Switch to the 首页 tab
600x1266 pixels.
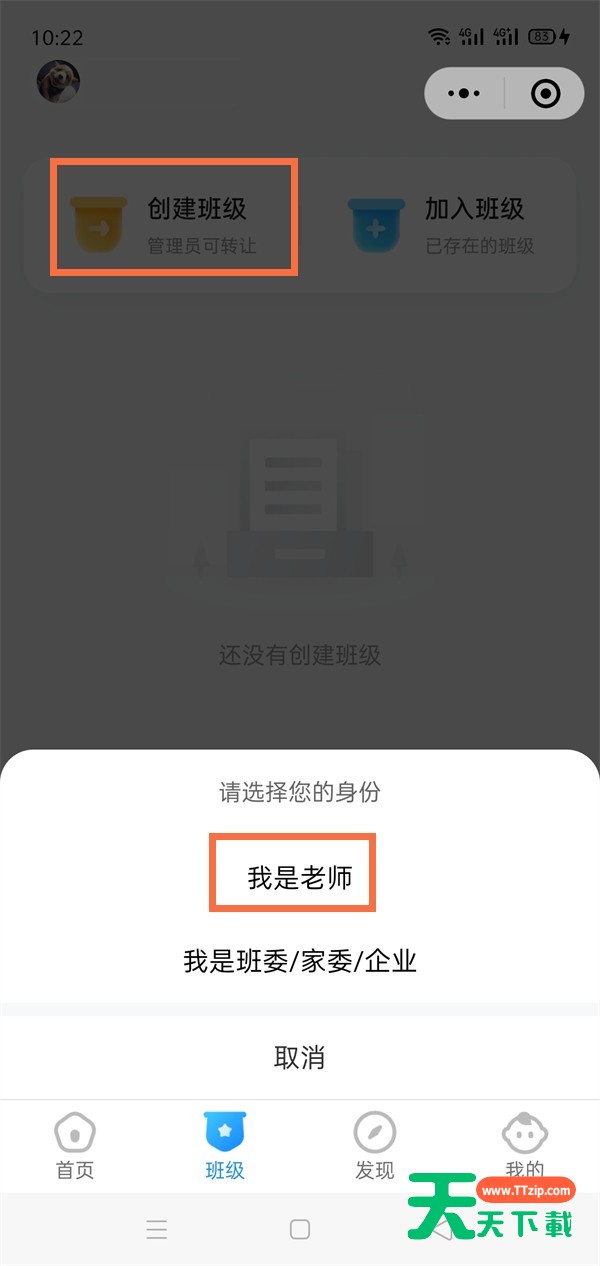coord(75,1147)
